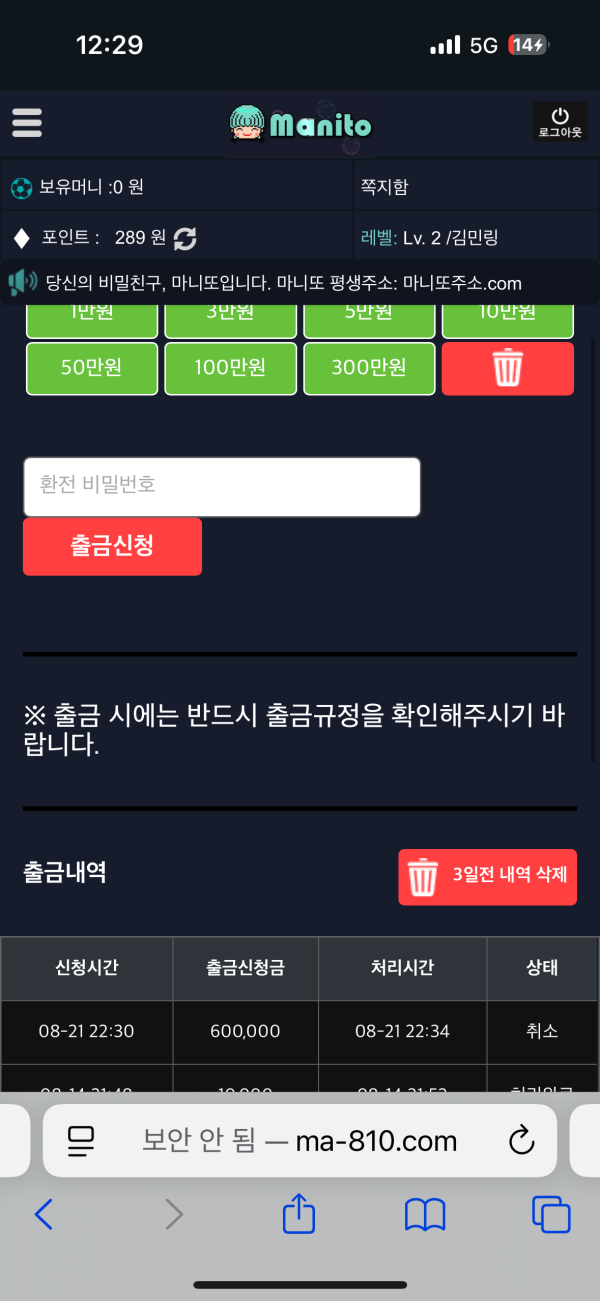The image size is (600, 1301).
Task: Reload page in Safari address bar
Action: click(x=522, y=1140)
